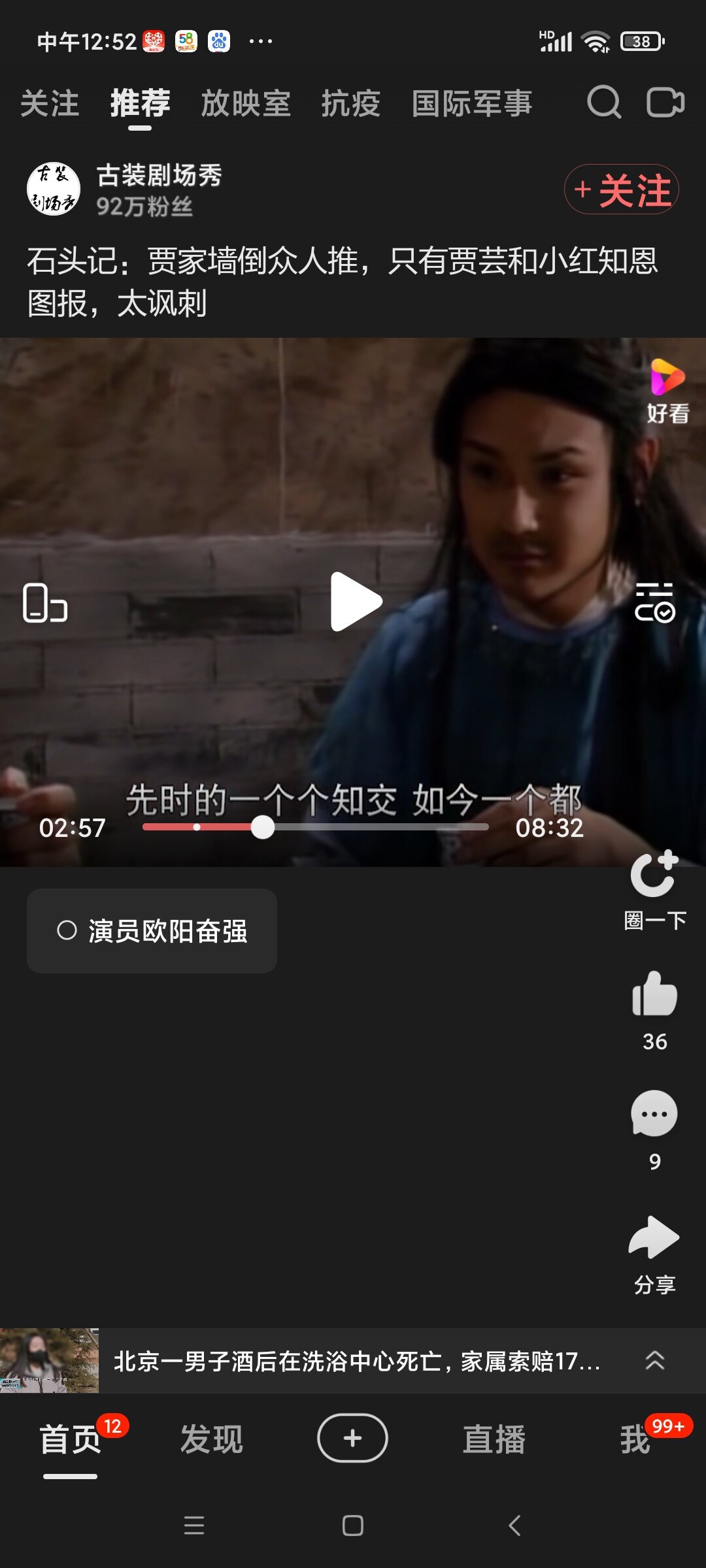Open the 北京一男子酒后在洗浴中心死亡 news banner
The width and height of the screenshot is (706, 1568).
tap(356, 1362)
